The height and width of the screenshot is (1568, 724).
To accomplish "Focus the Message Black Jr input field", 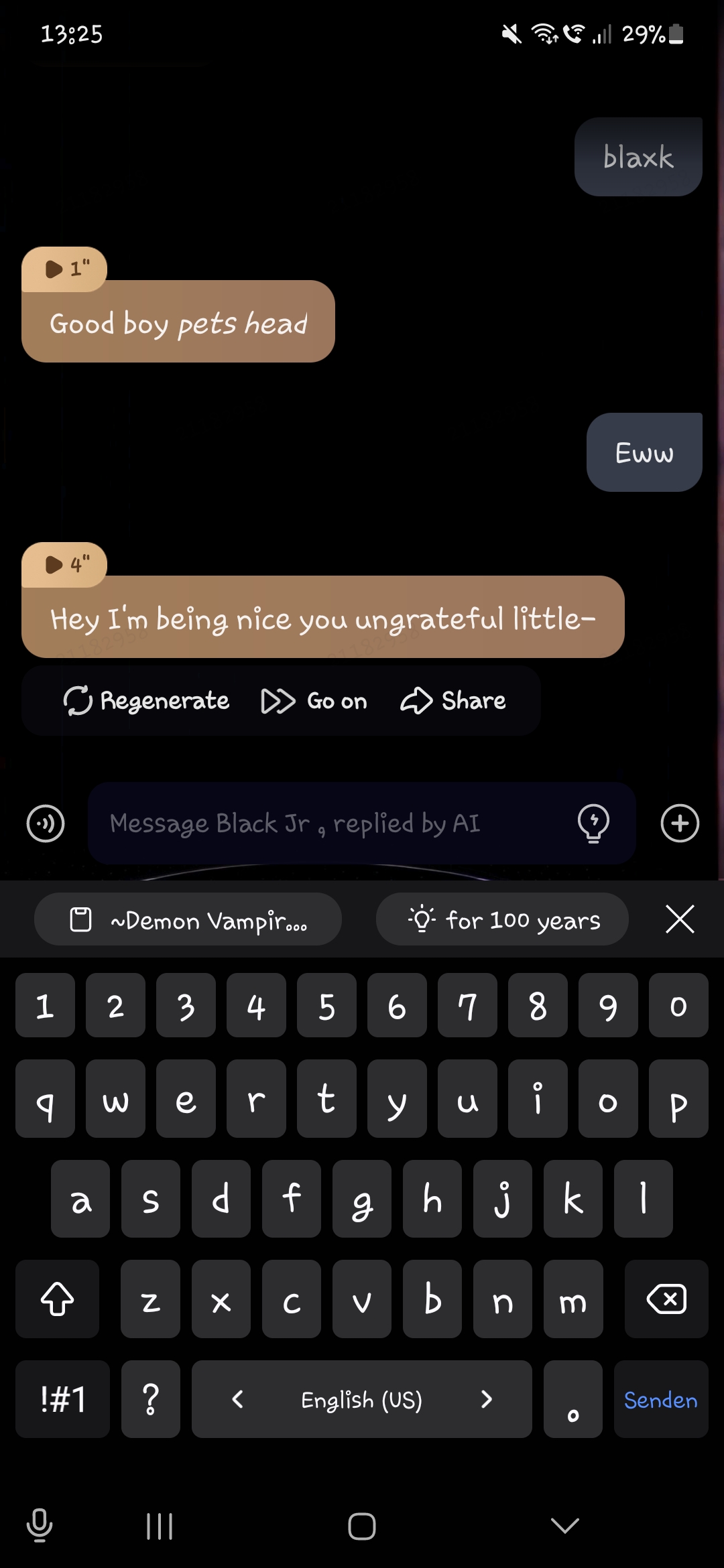I will (x=328, y=824).
